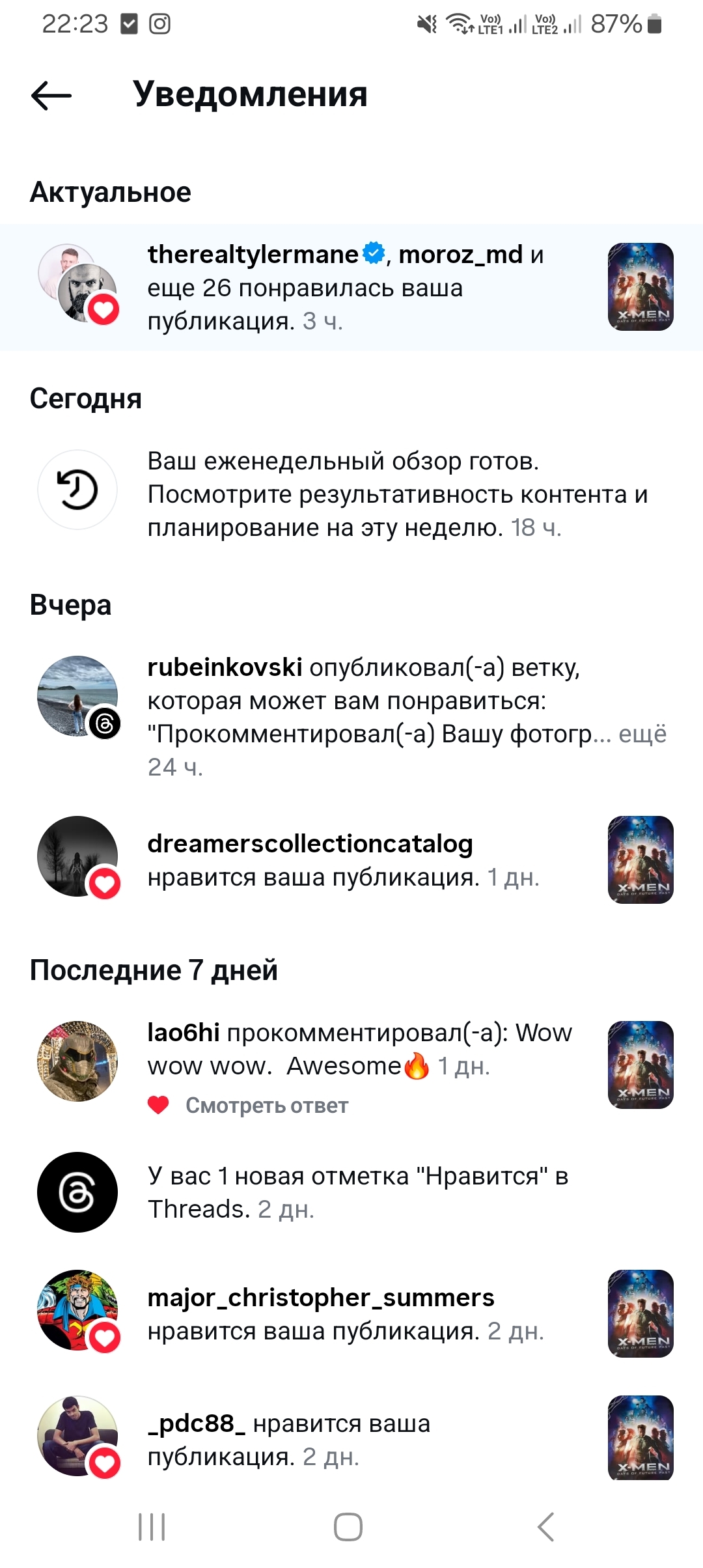
Task: View the X-Men post thumbnail beside therealtylermane
Action: [x=641, y=287]
